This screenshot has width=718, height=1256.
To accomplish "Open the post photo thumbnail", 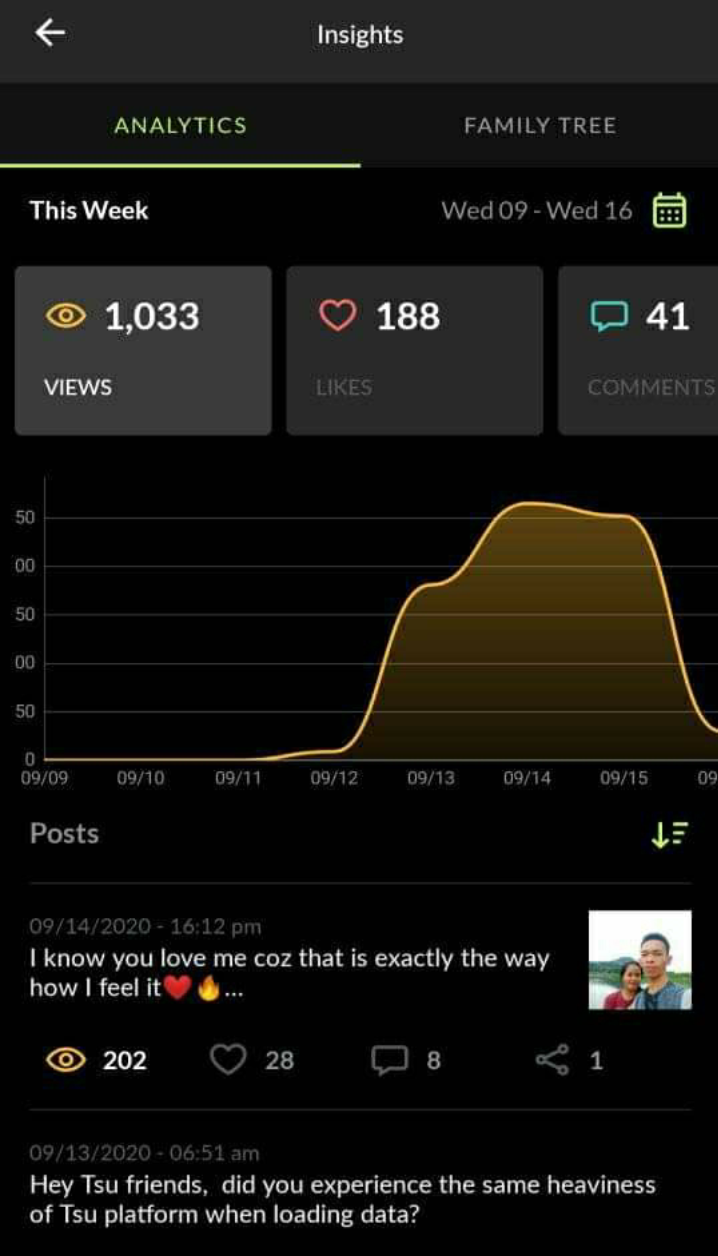I will click(640, 960).
